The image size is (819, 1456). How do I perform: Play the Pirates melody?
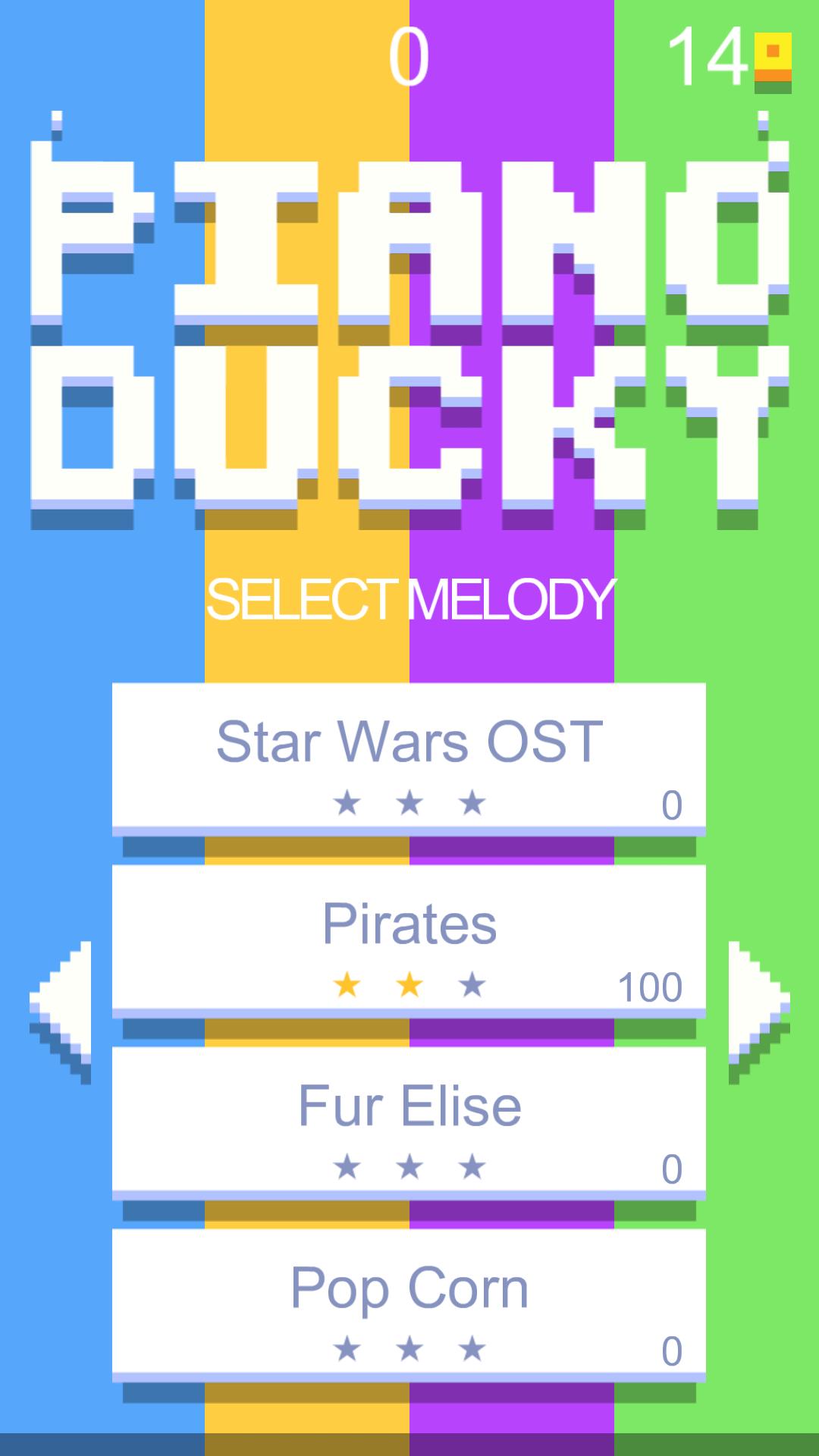(409, 939)
